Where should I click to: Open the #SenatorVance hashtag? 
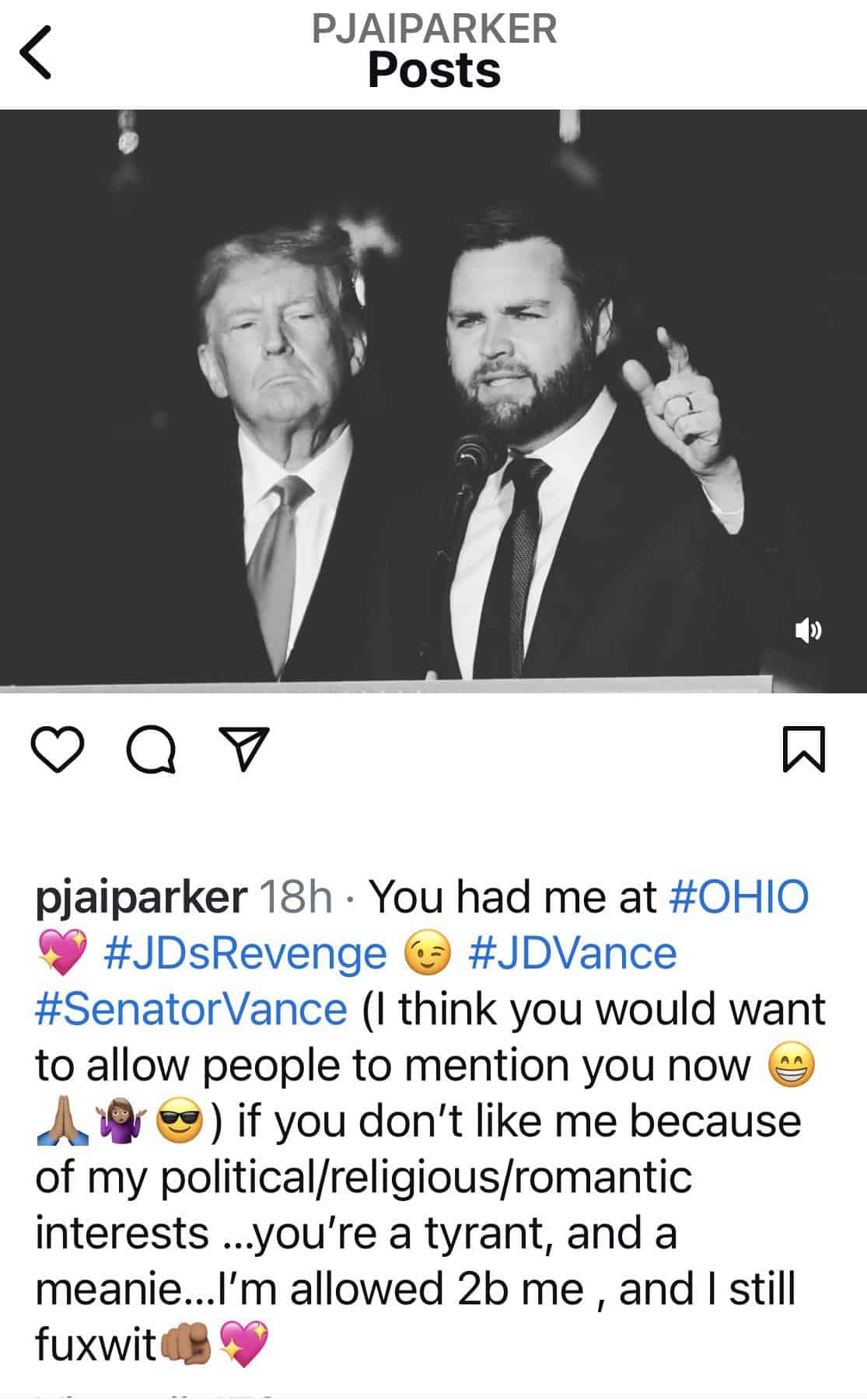[x=191, y=1009]
